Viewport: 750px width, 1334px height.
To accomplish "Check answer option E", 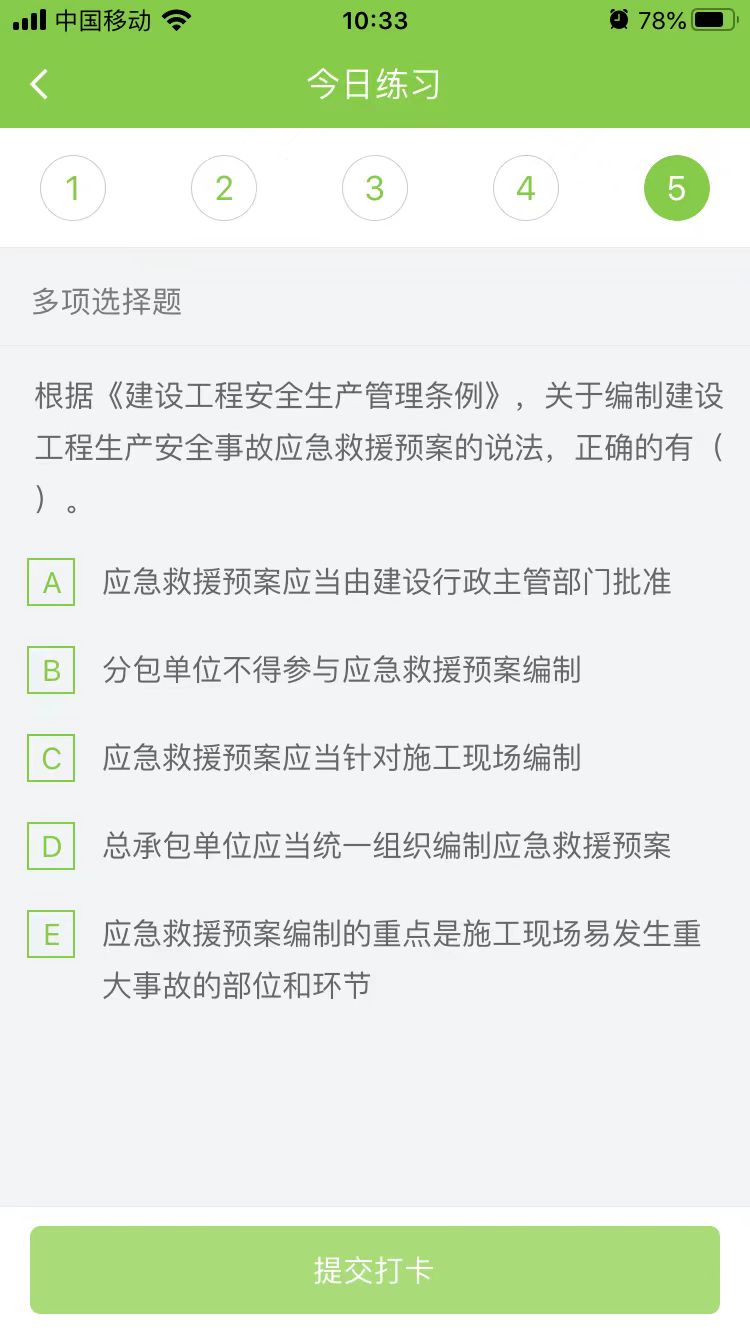I will click(51, 935).
